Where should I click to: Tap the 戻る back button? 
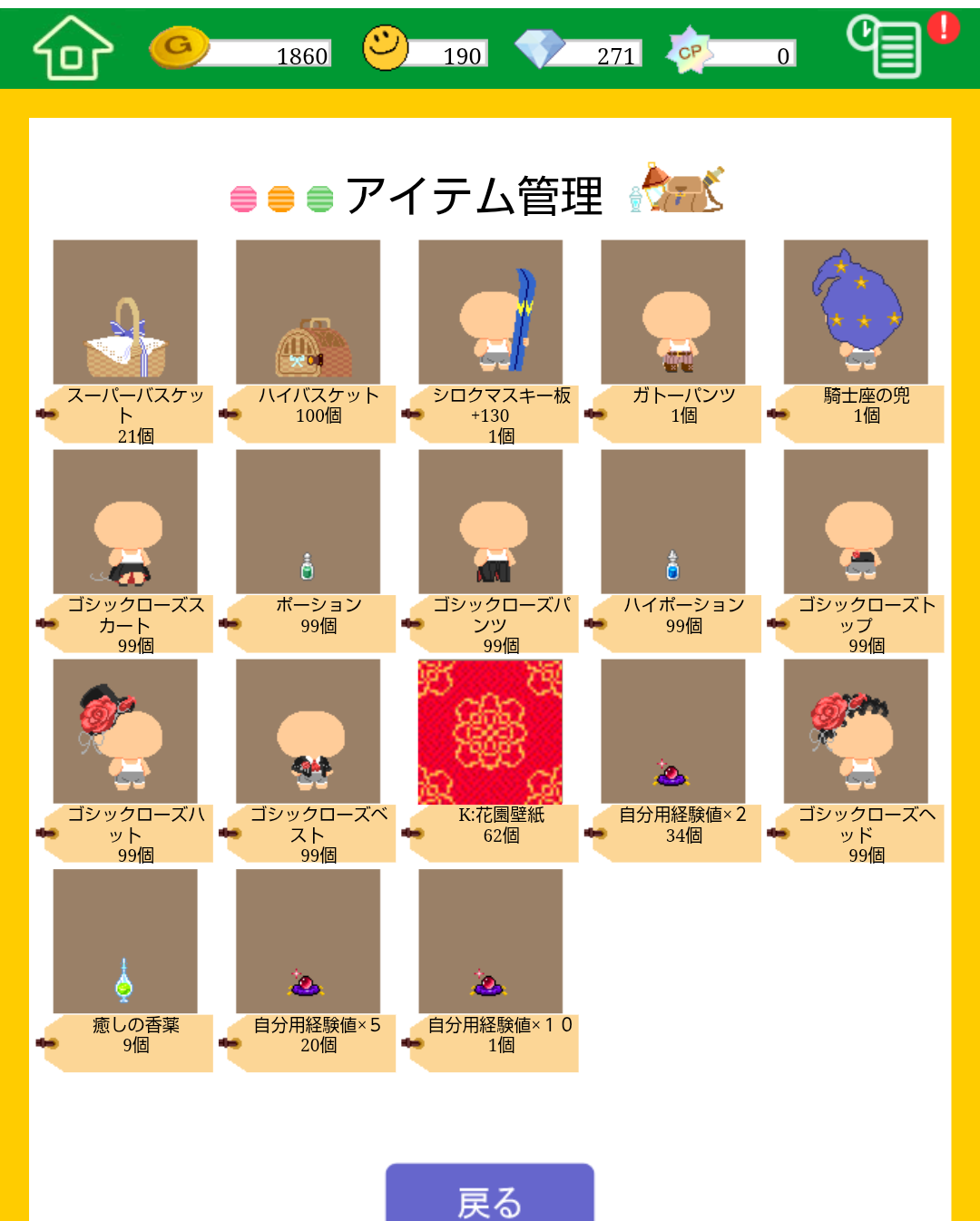(490, 1197)
